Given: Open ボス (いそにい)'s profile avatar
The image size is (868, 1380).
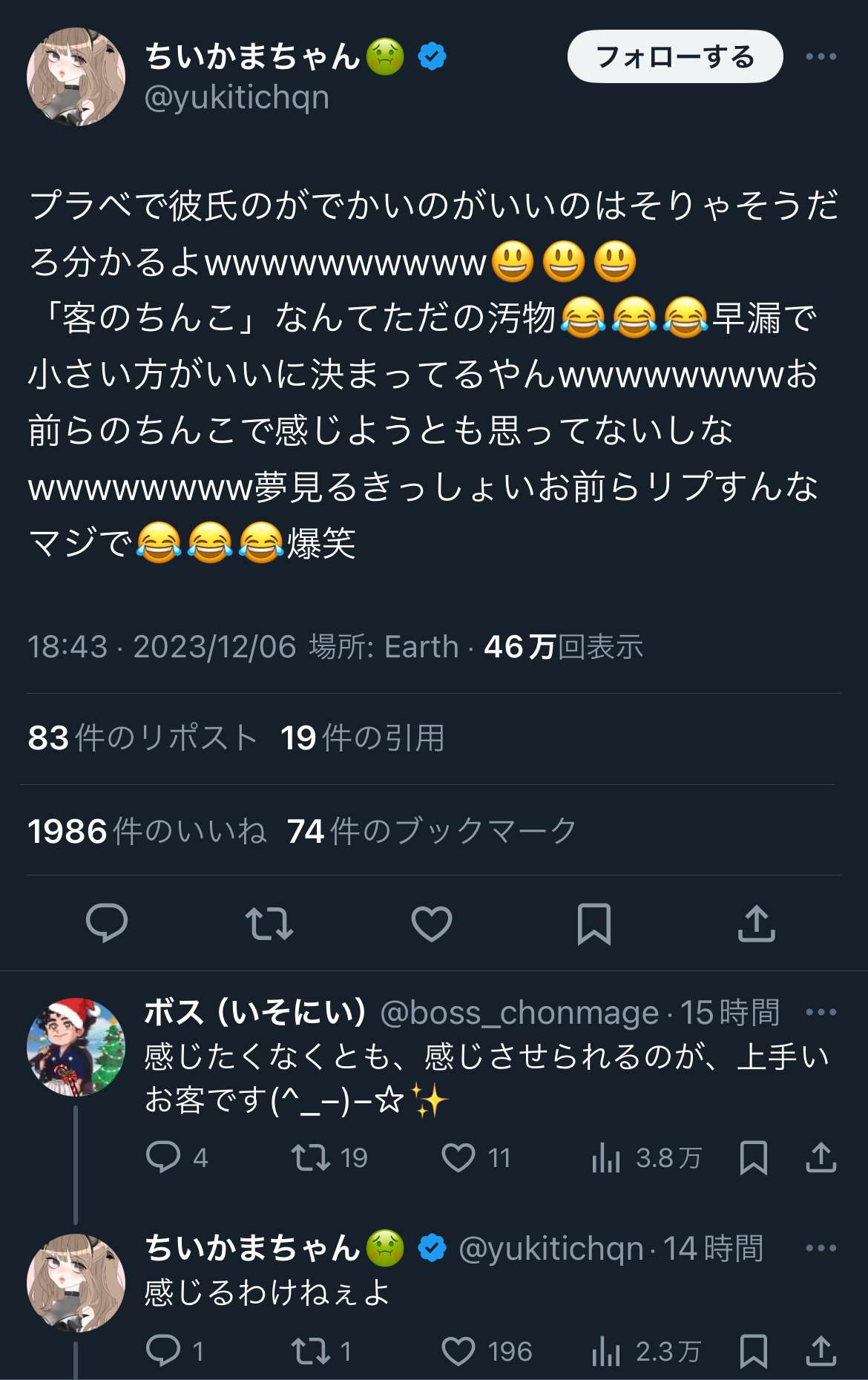Looking at the screenshot, I should (76, 1047).
